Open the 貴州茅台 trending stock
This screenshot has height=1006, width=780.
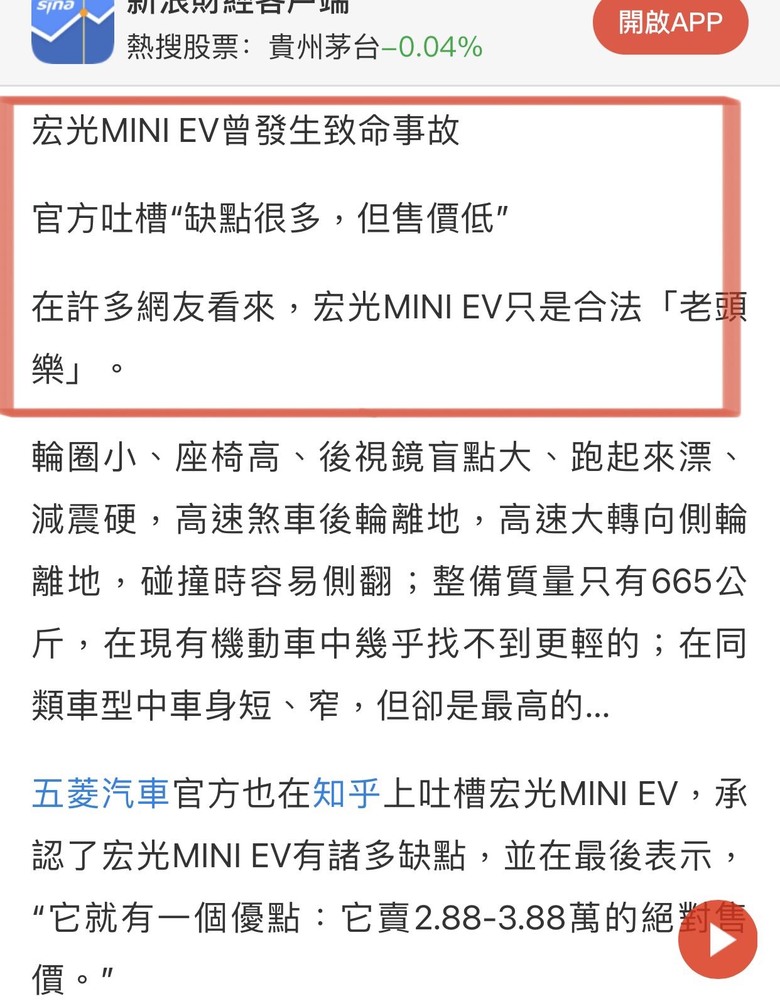tap(324, 46)
